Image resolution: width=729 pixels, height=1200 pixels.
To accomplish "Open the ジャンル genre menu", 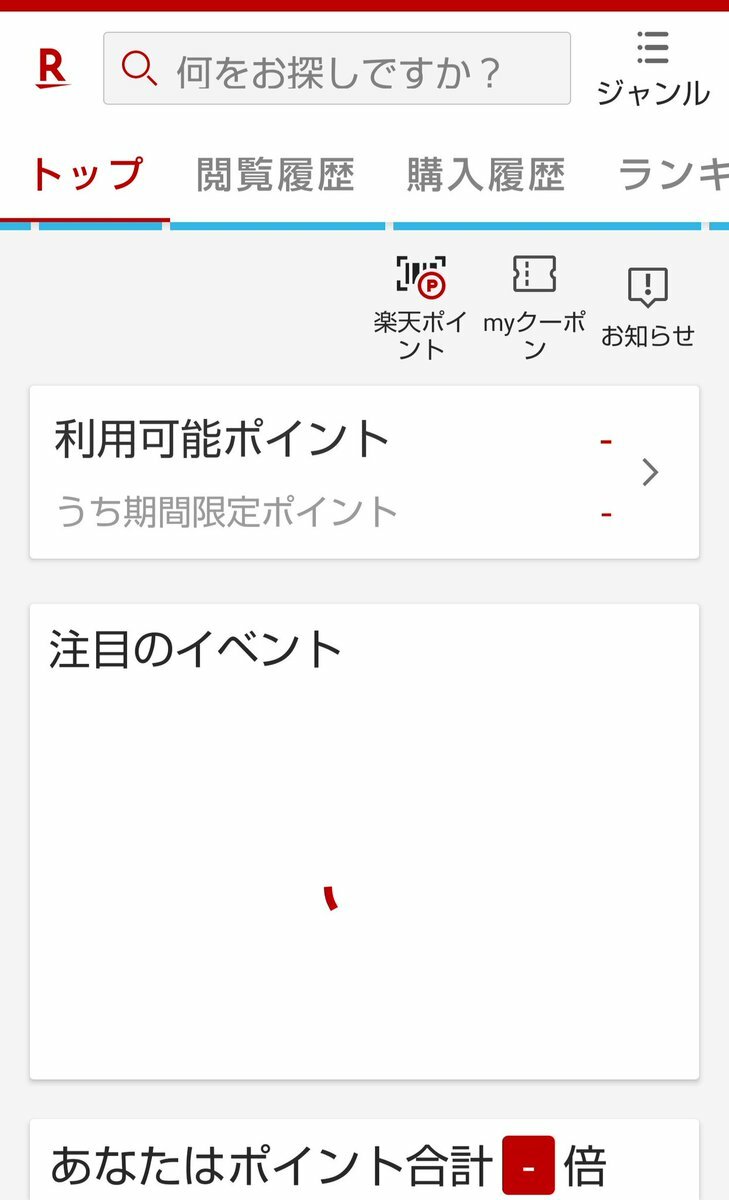I will click(x=653, y=69).
